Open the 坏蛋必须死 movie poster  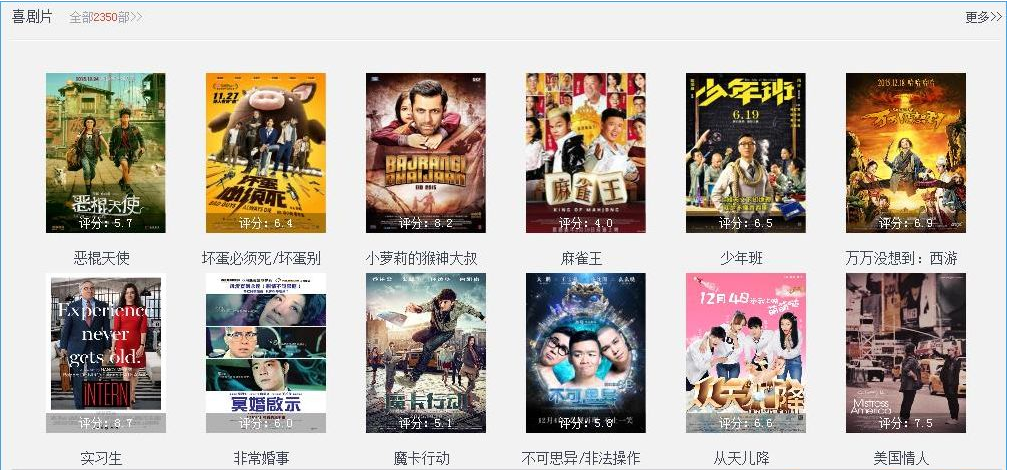(x=265, y=152)
